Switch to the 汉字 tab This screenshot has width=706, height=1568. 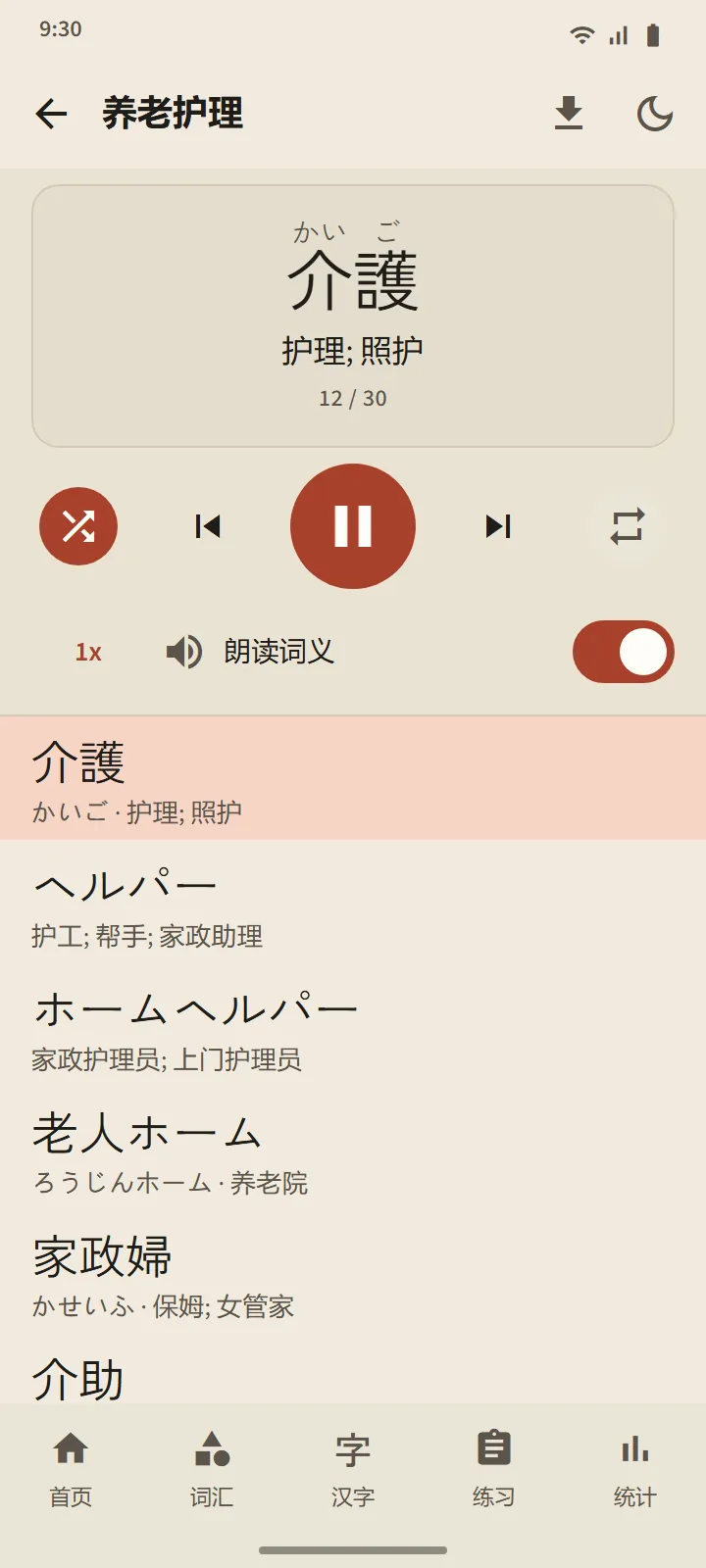[x=353, y=1468]
